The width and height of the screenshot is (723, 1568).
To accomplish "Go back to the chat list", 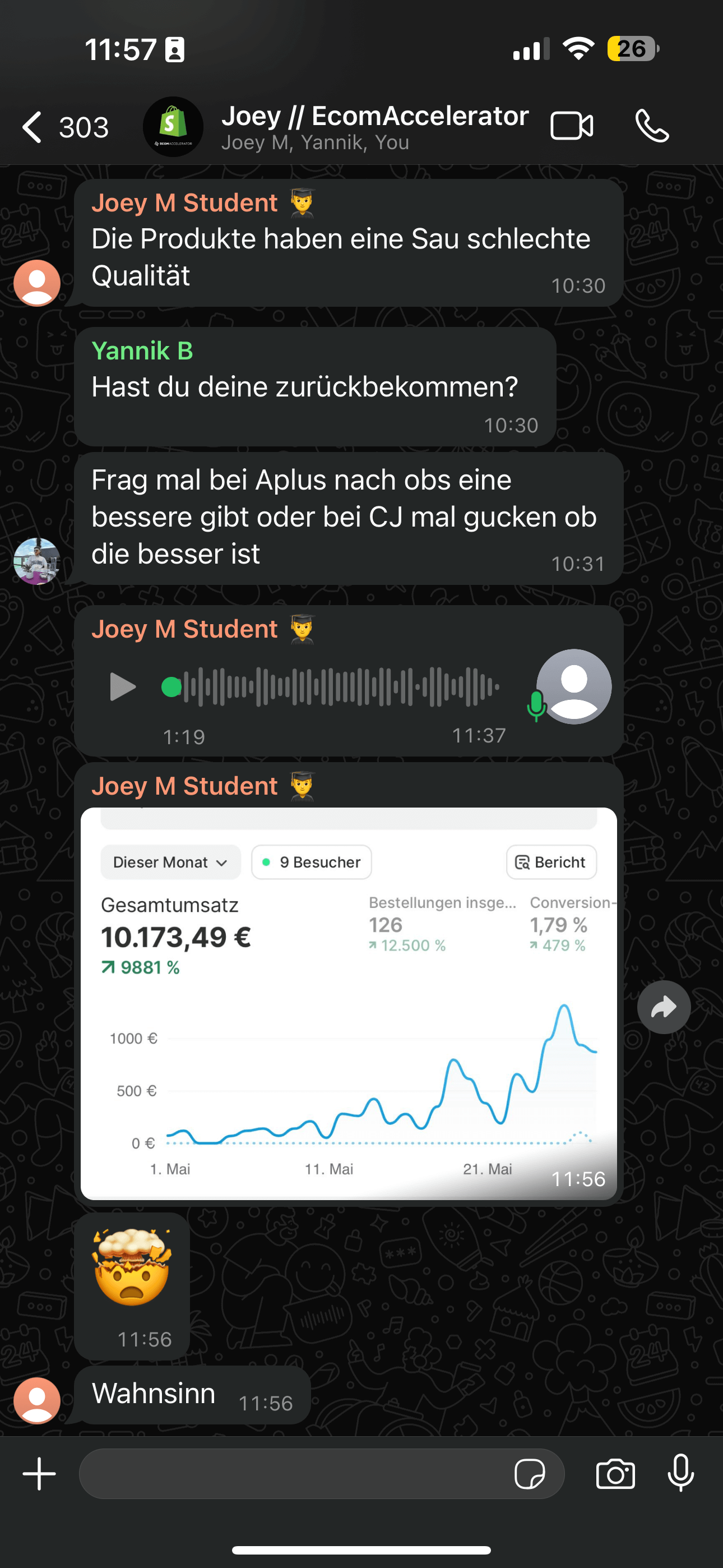I will coord(34,127).
